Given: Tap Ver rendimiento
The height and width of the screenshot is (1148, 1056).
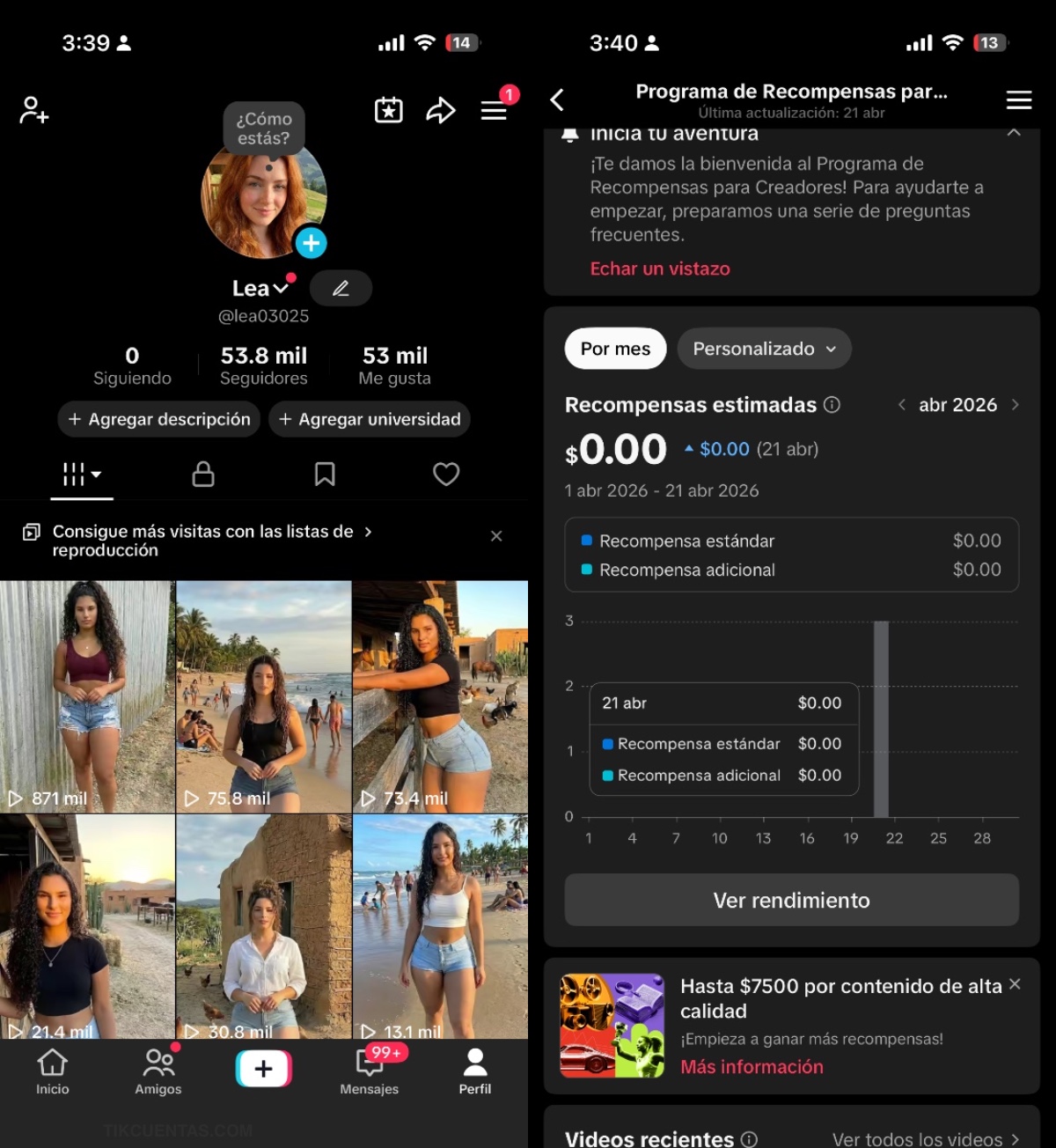Looking at the screenshot, I should [791, 900].
